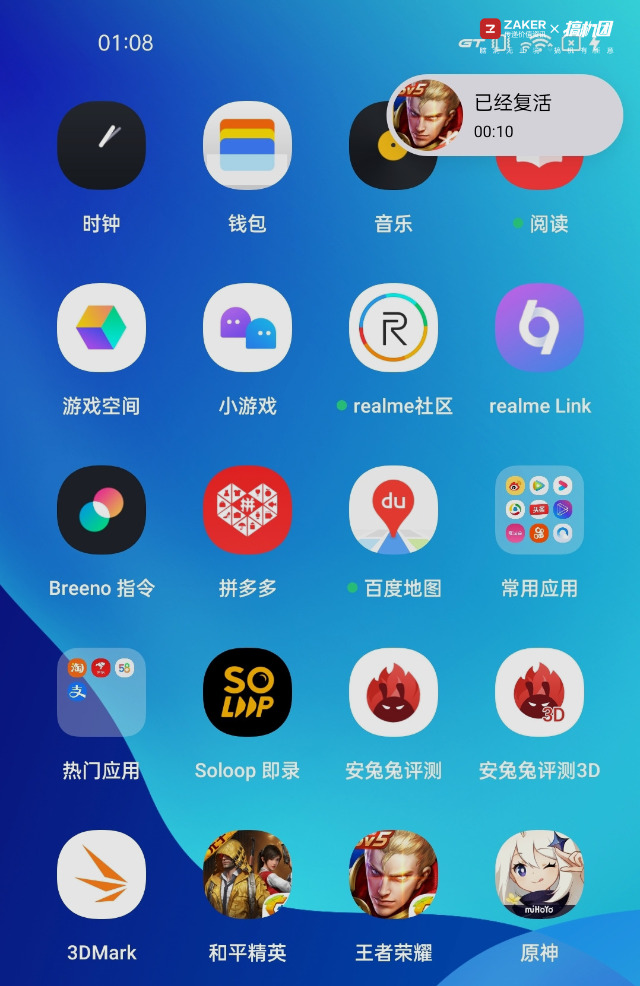This screenshot has height=986, width=640.
Task: Open the 时钟 clock app
Action: pyautogui.click(x=101, y=146)
